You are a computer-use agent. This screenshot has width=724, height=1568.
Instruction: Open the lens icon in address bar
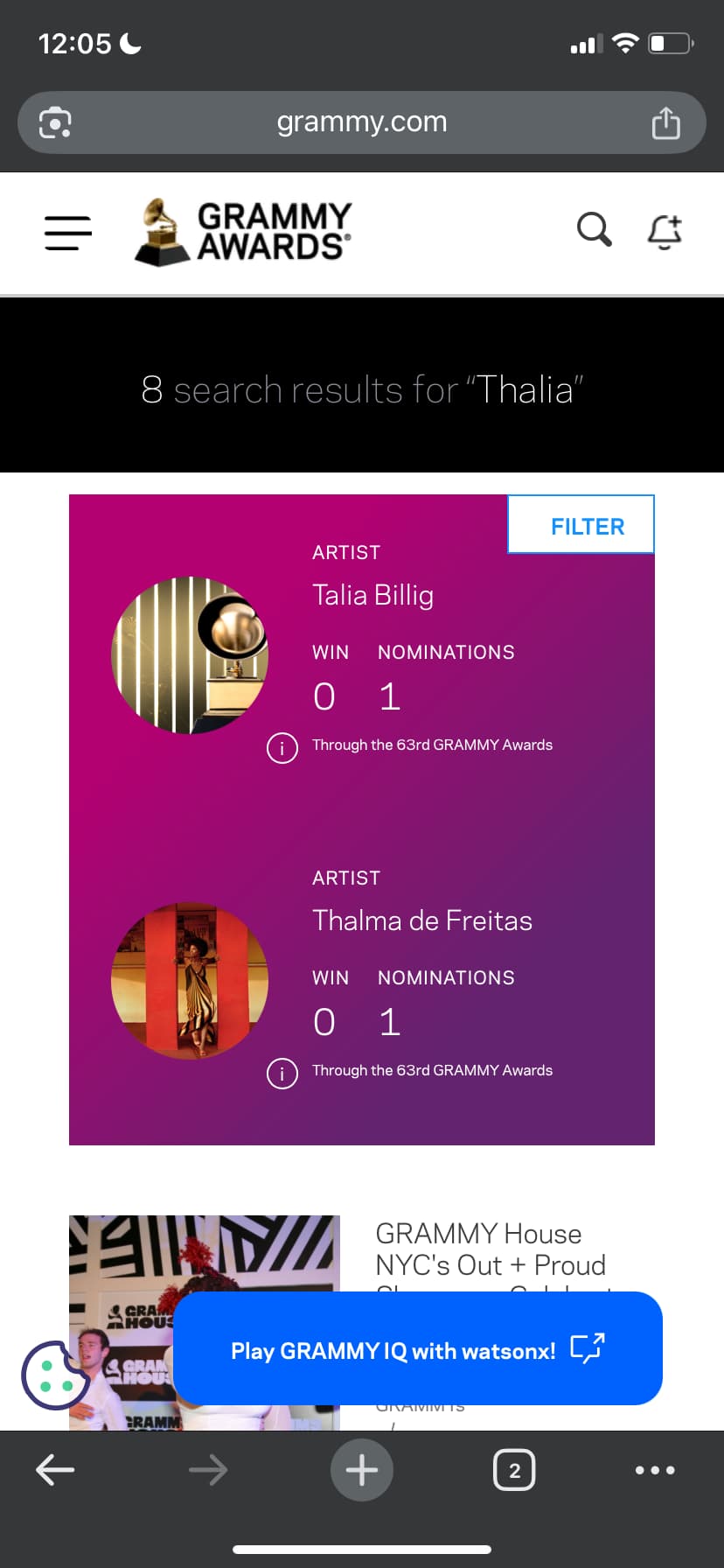(x=55, y=123)
